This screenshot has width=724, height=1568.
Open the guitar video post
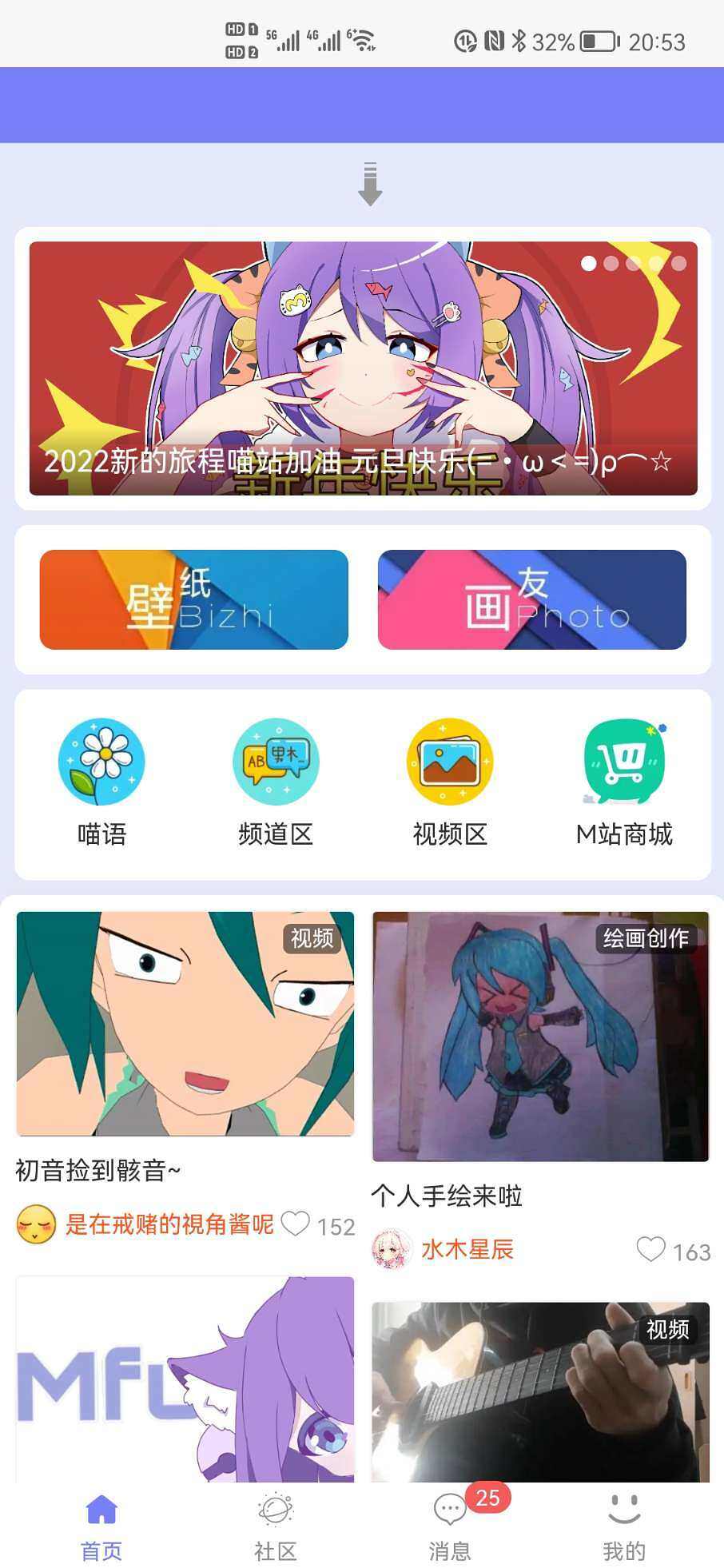[x=540, y=1391]
